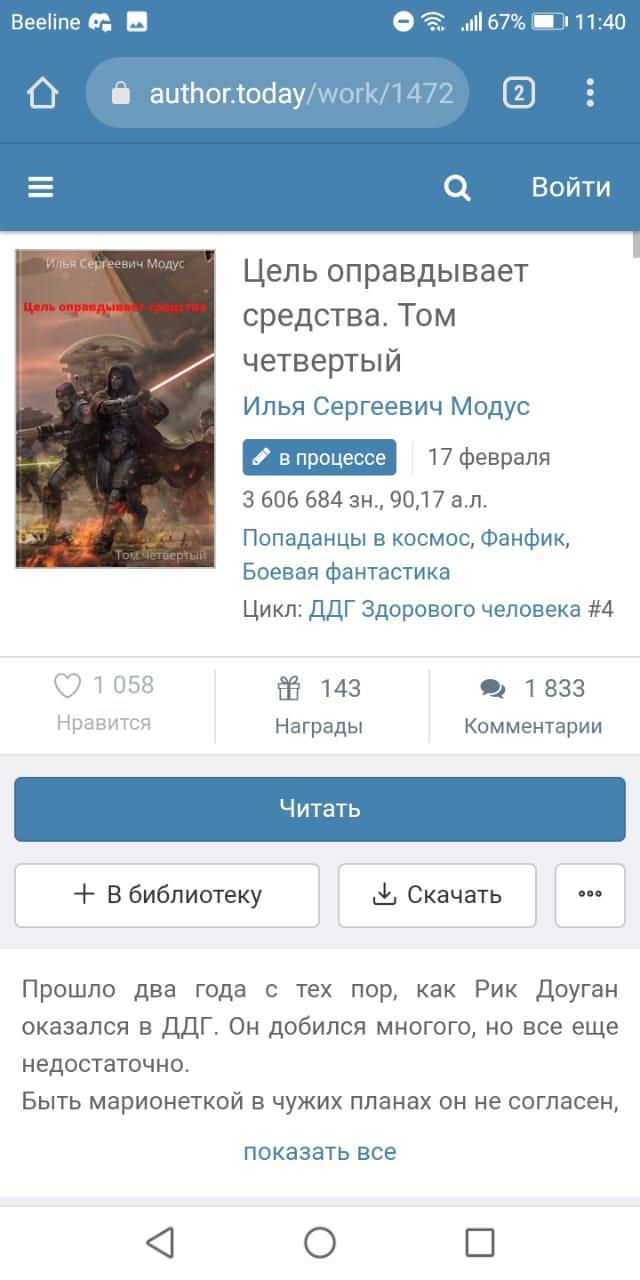This screenshot has width=640, height=1280.
Task: Tap the Читать button
Action: tap(320, 809)
